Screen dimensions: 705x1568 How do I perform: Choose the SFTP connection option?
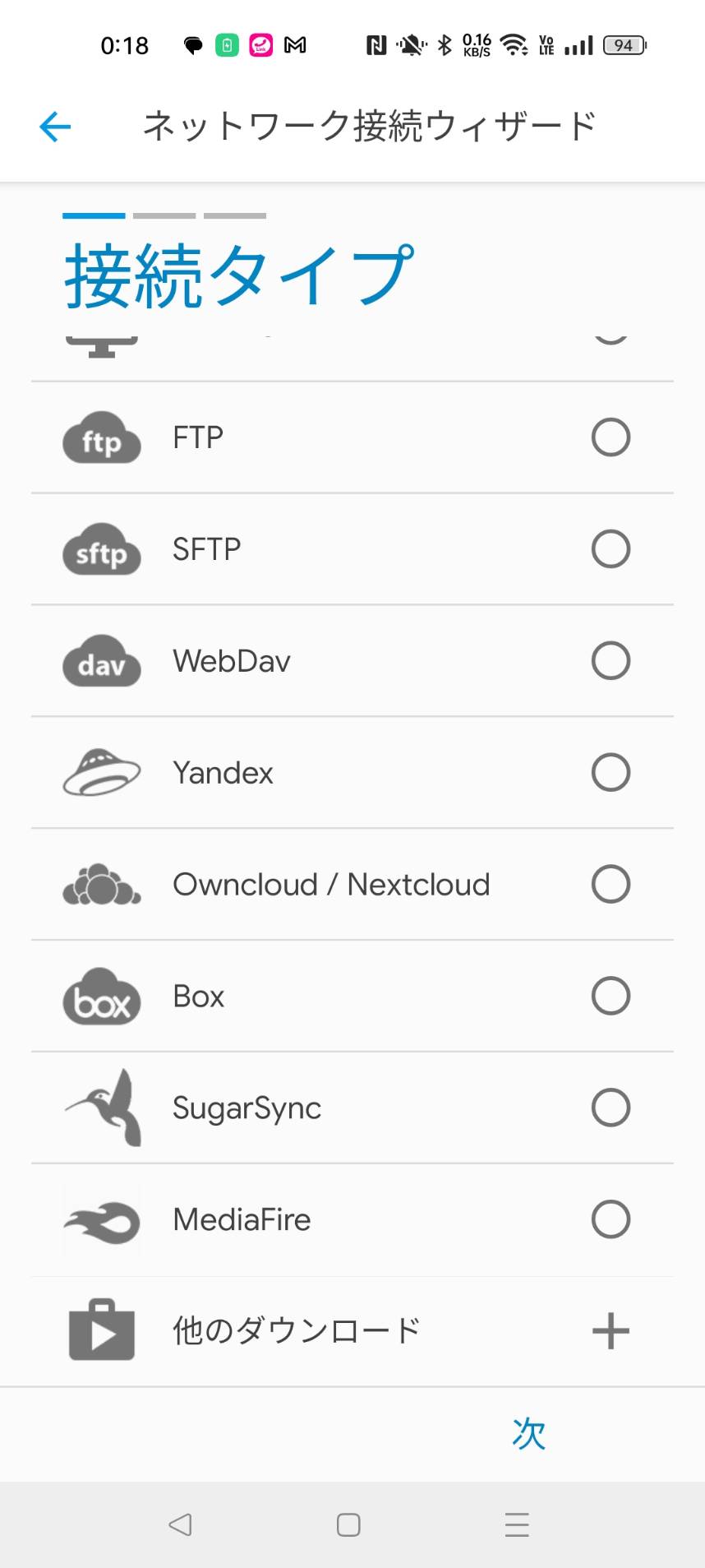pos(610,549)
